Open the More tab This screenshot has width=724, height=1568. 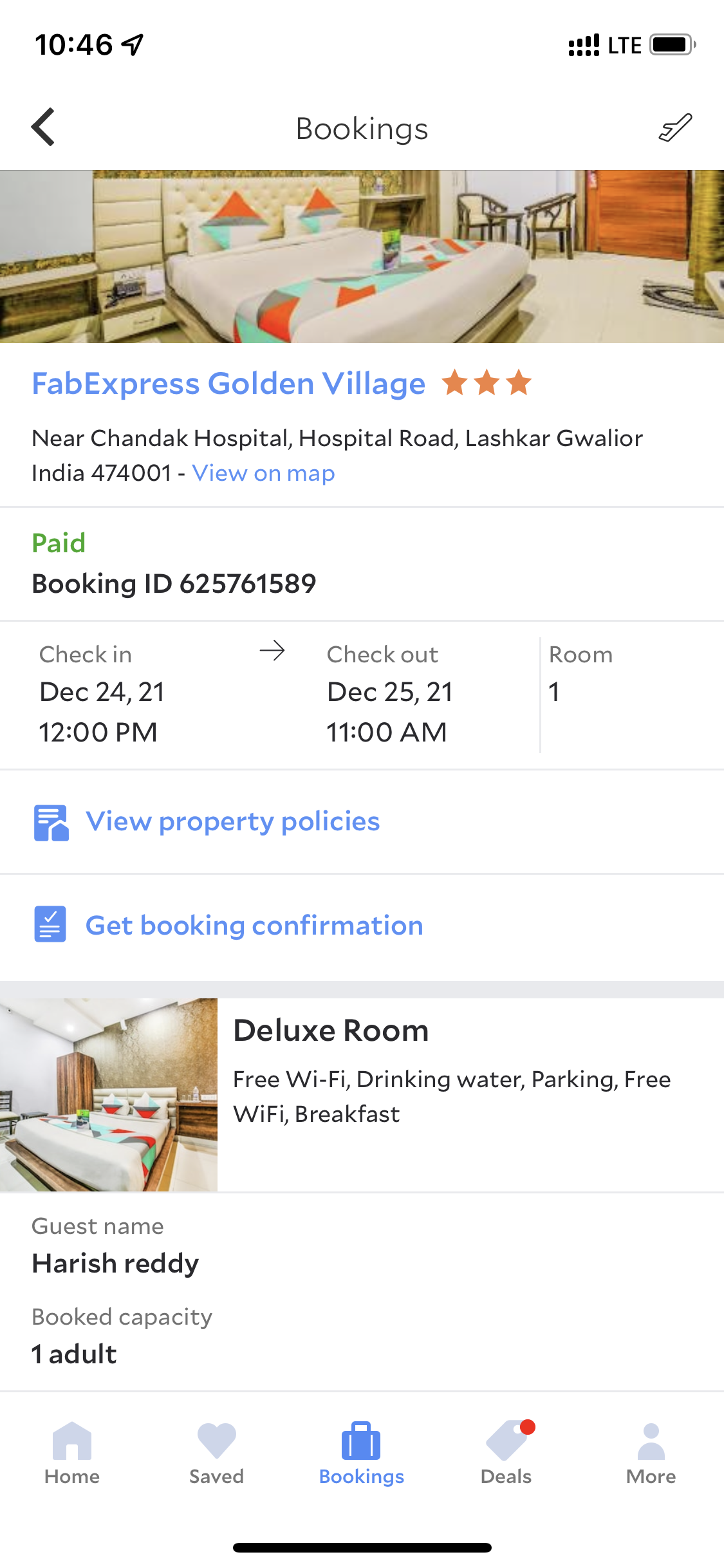(x=651, y=1453)
